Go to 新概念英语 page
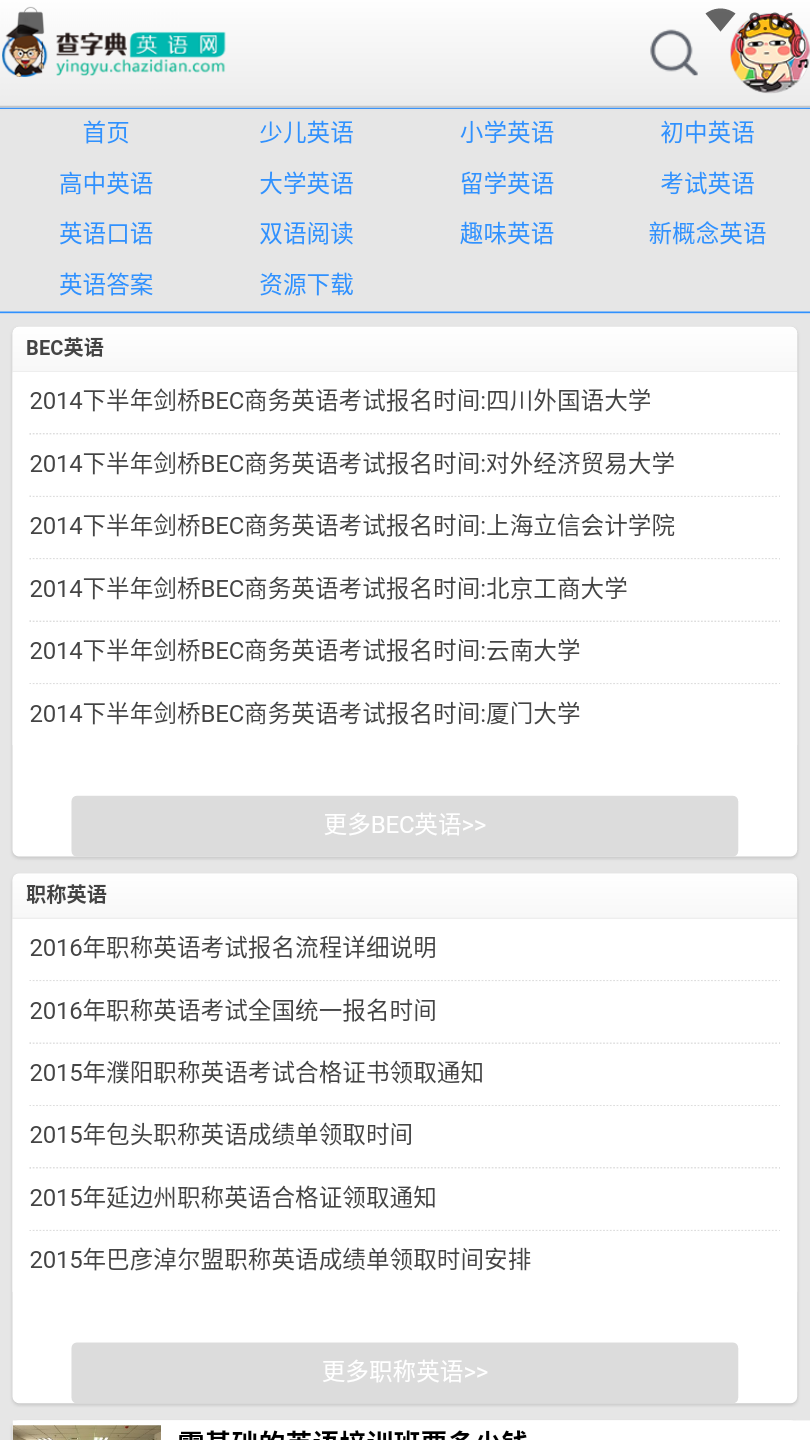810x1440 pixels. [x=707, y=234]
